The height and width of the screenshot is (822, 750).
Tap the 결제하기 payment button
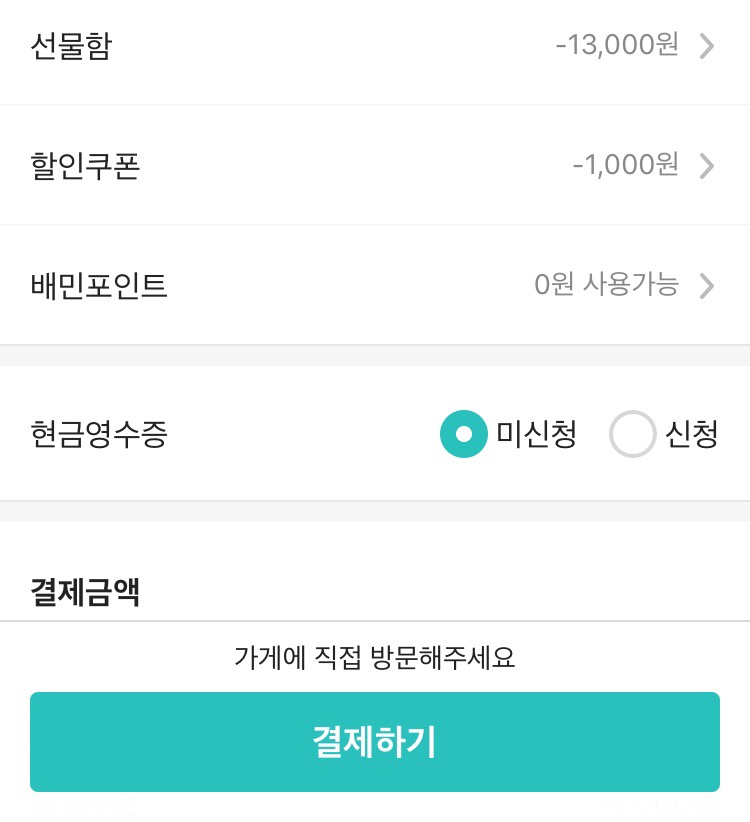point(375,741)
